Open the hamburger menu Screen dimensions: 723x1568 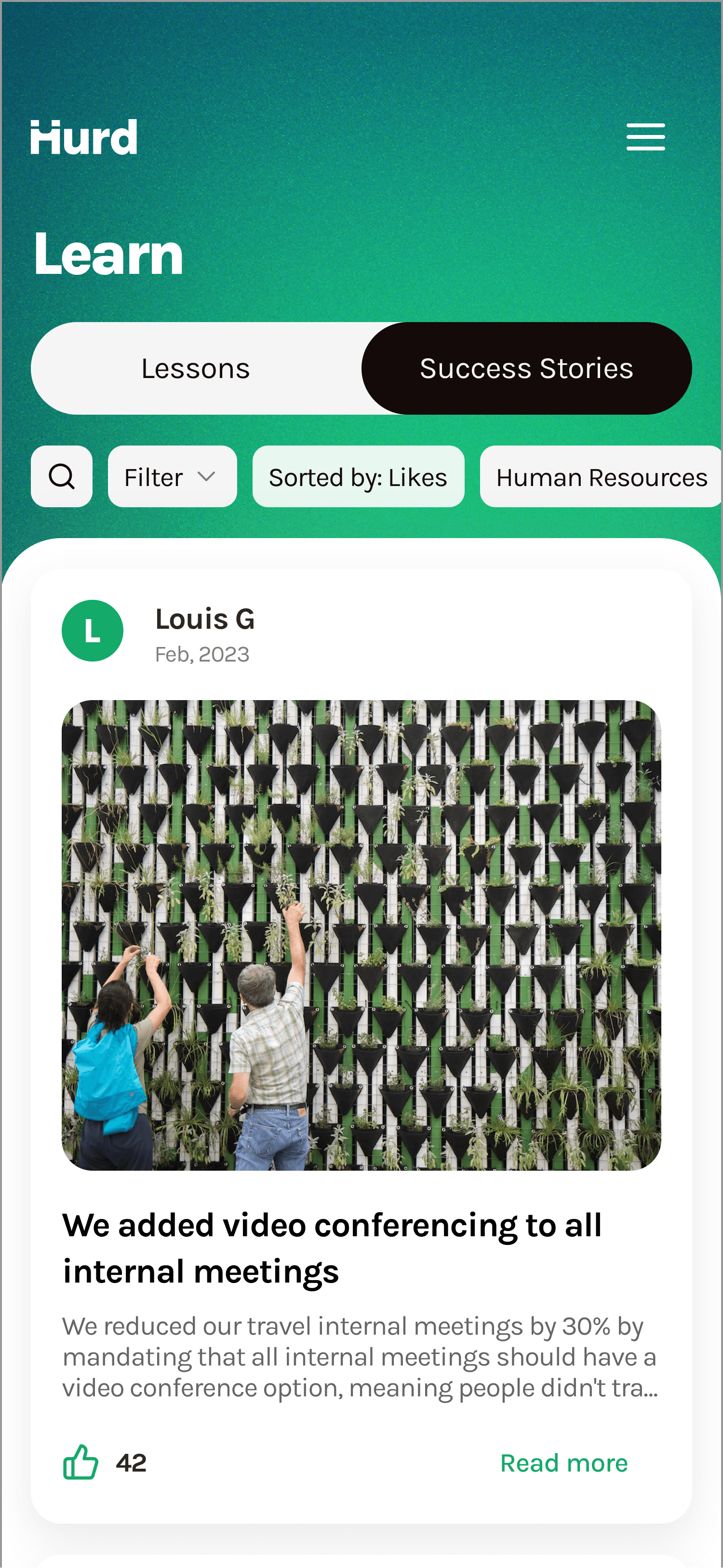point(645,136)
